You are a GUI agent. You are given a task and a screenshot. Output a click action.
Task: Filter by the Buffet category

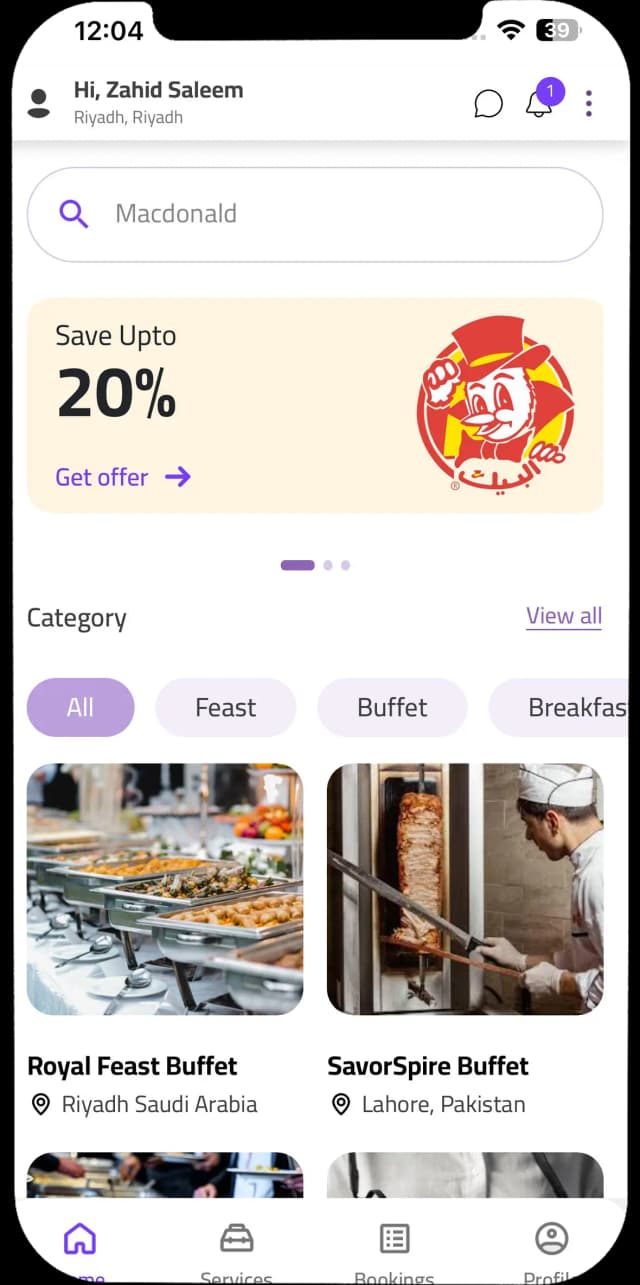[392, 707]
